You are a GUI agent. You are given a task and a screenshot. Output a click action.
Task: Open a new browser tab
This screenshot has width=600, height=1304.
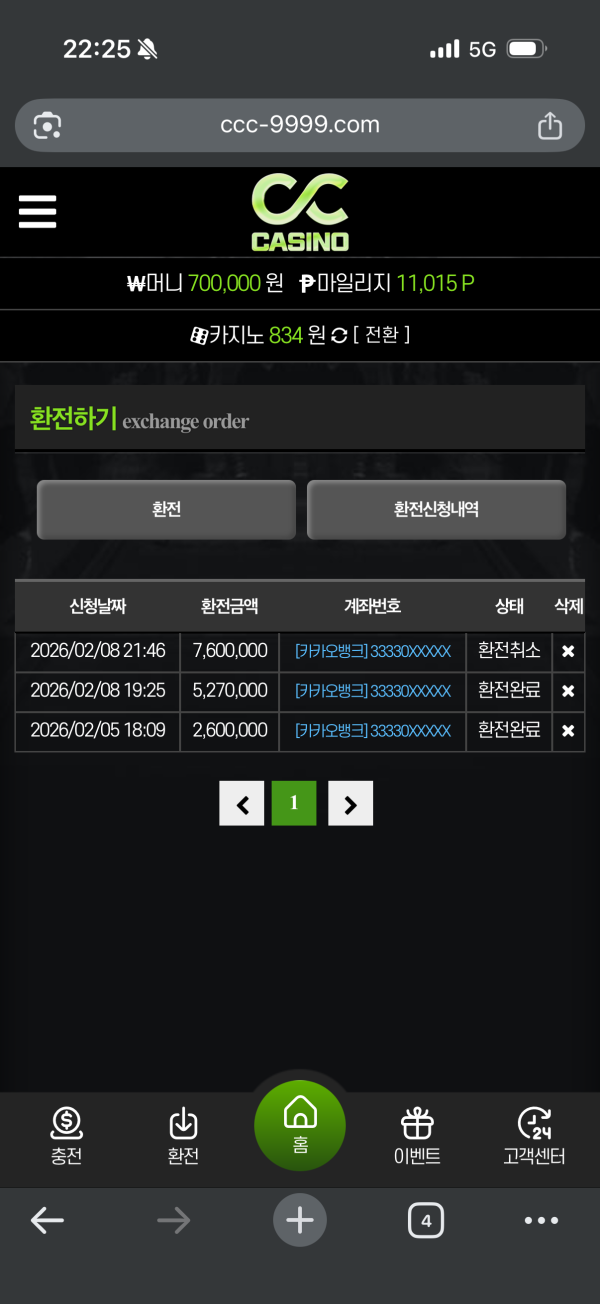pos(300,1220)
